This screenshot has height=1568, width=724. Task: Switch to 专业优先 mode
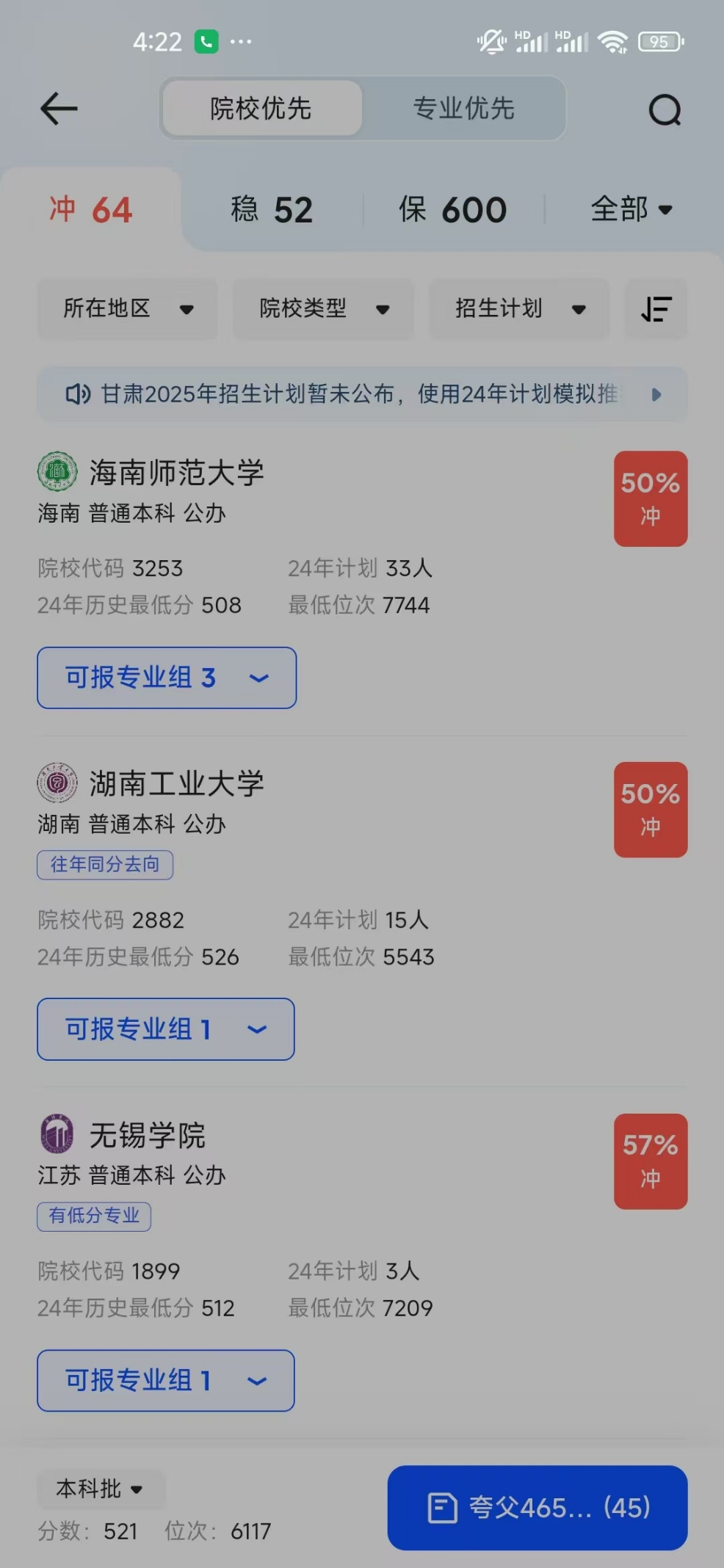463,109
